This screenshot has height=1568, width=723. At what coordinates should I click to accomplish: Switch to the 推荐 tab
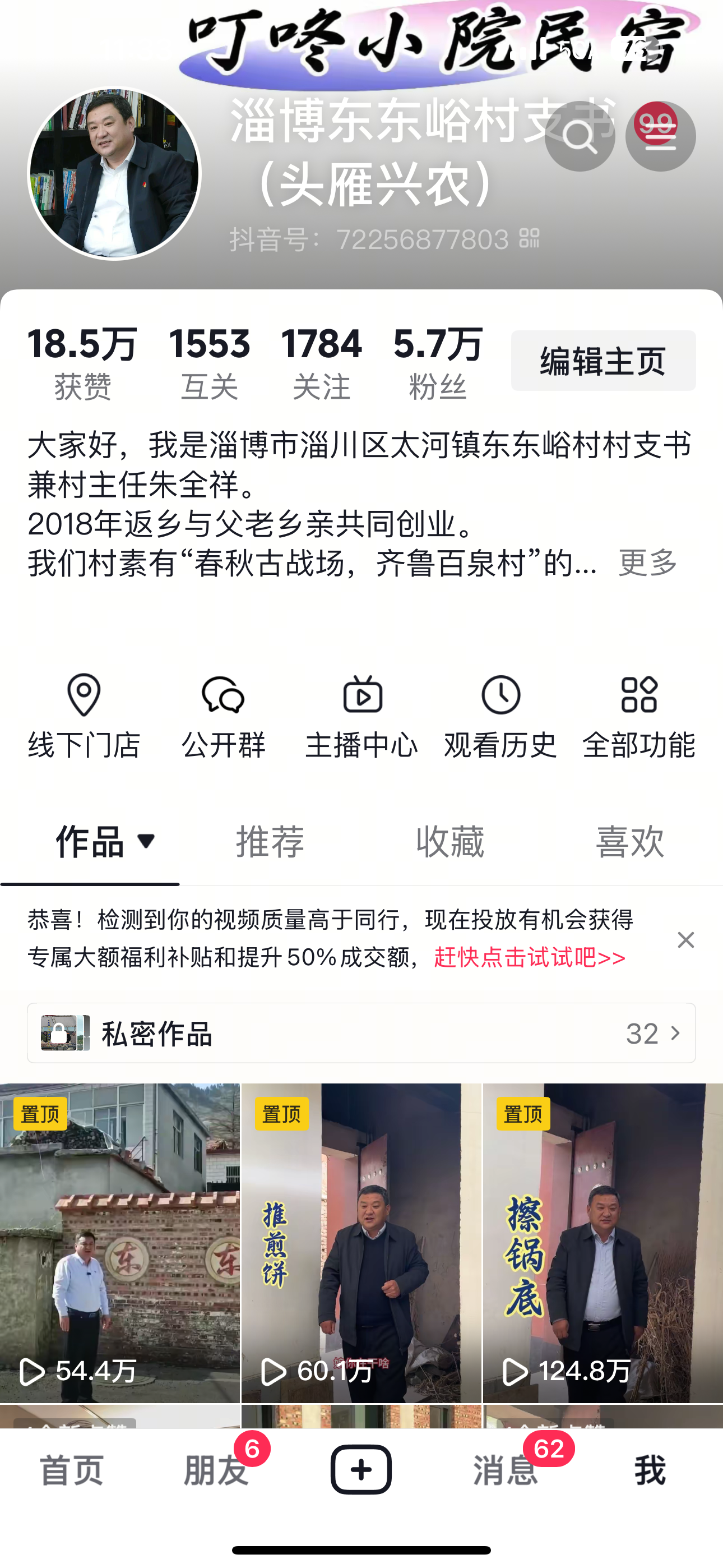(270, 841)
